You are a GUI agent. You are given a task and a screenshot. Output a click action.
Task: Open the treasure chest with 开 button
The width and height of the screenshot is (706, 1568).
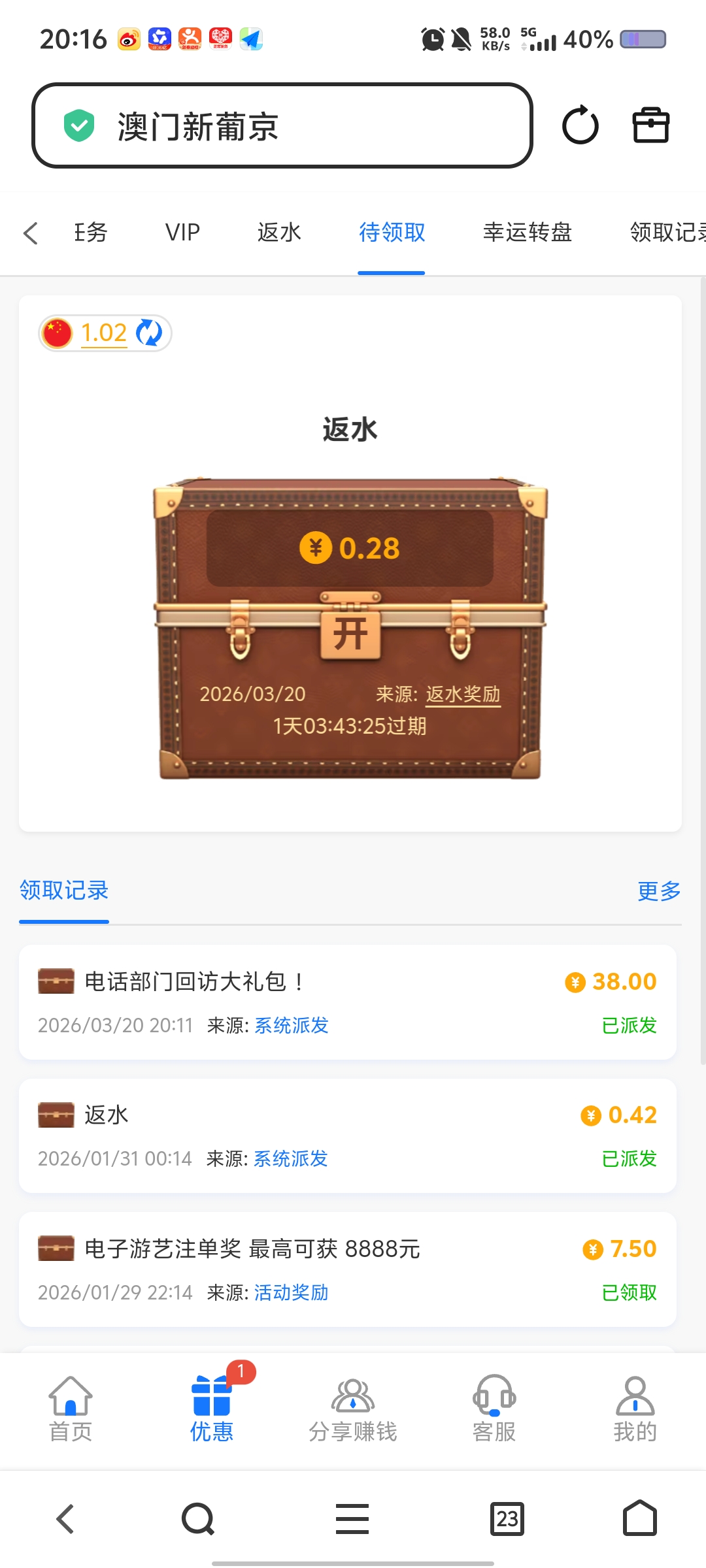pos(350,634)
